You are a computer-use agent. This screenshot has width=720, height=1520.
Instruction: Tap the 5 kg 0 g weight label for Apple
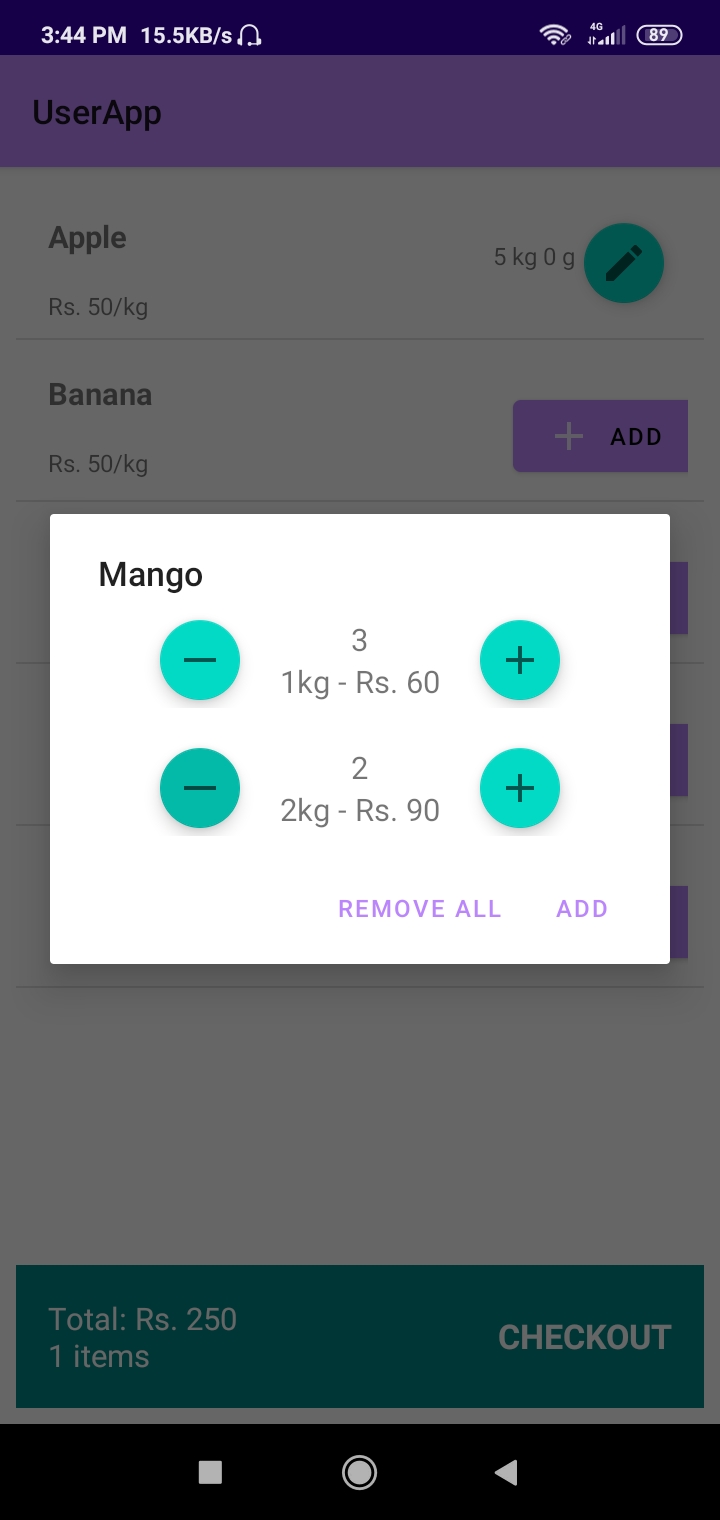[x=533, y=256]
